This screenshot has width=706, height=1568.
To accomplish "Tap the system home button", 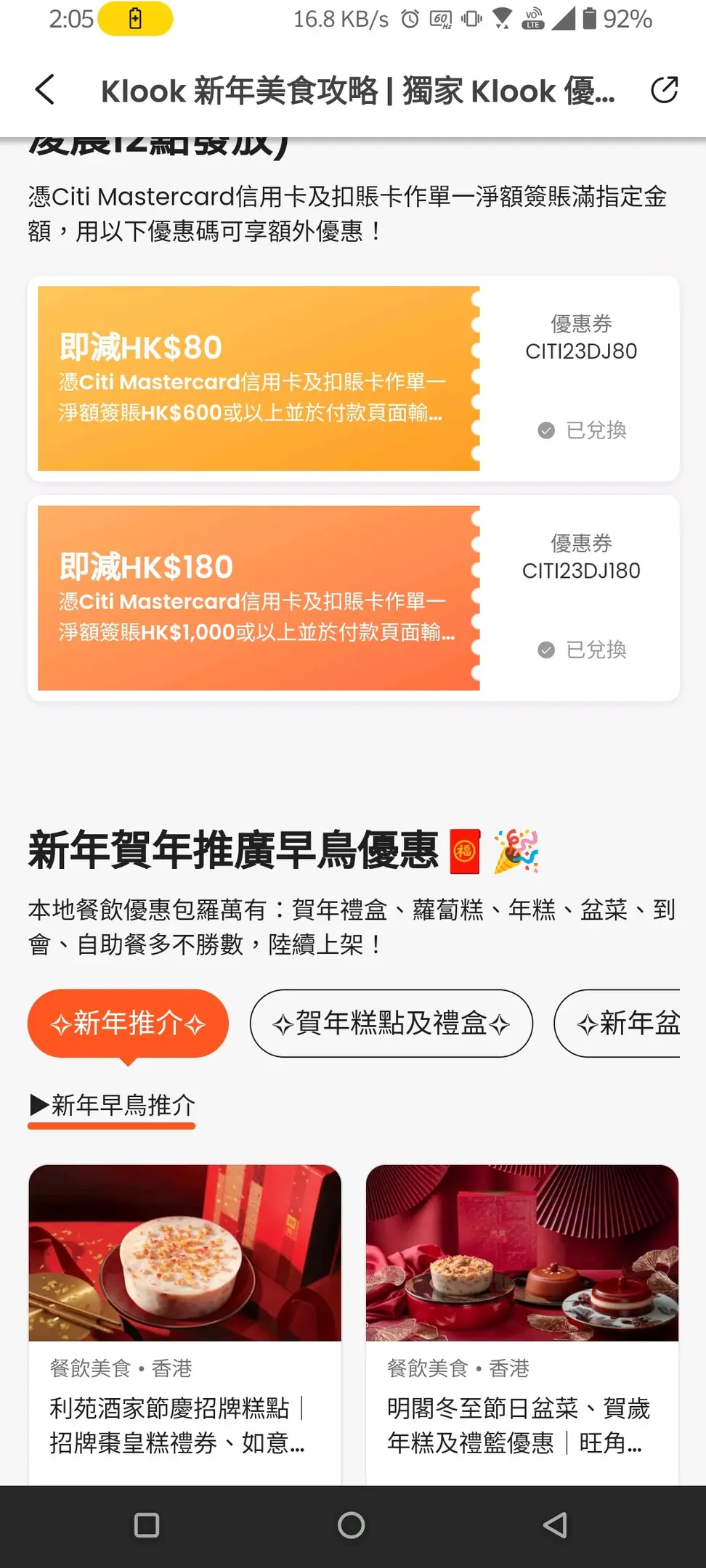I will click(x=352, y=1525).
